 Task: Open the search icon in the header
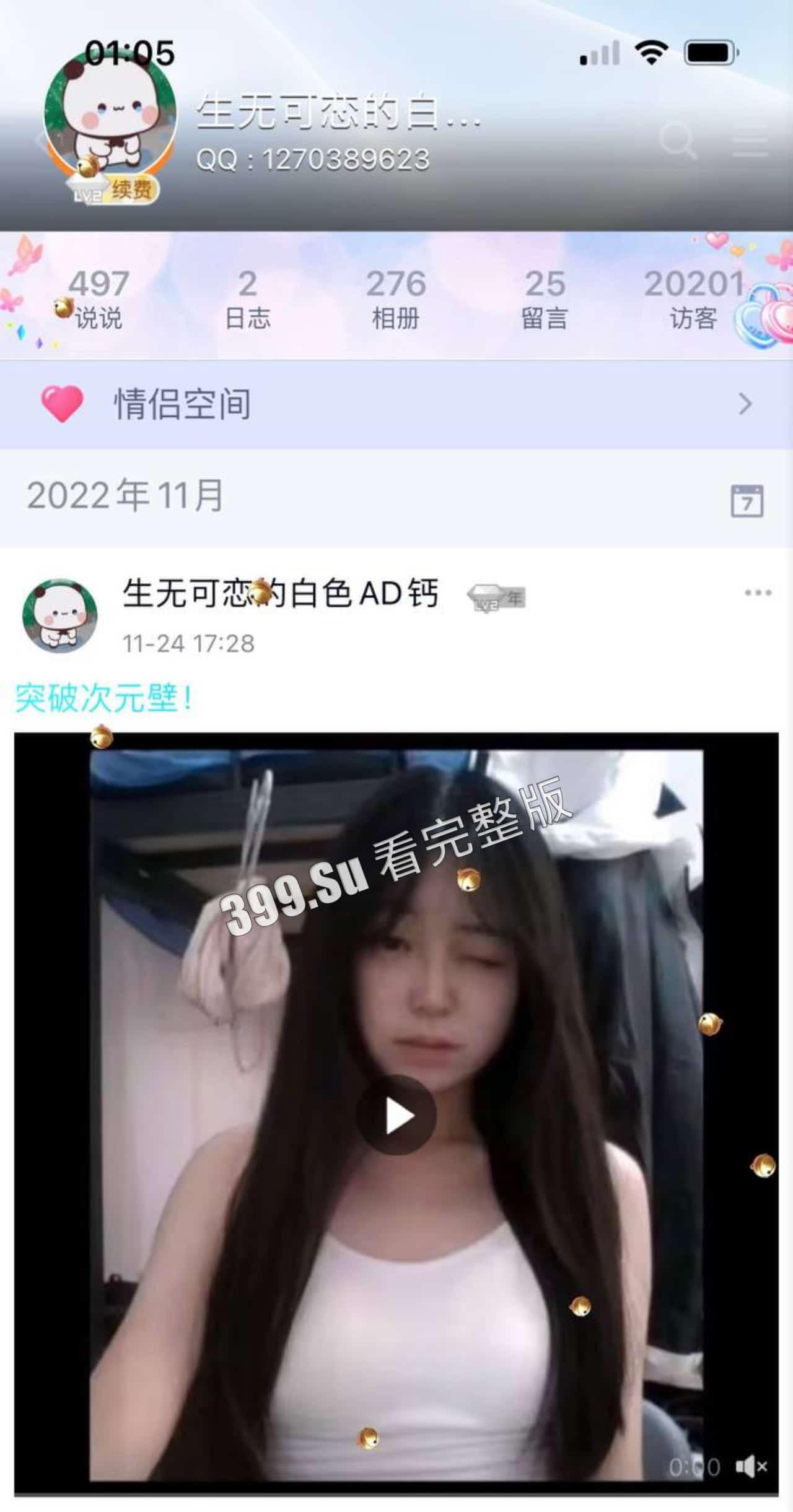677,141
